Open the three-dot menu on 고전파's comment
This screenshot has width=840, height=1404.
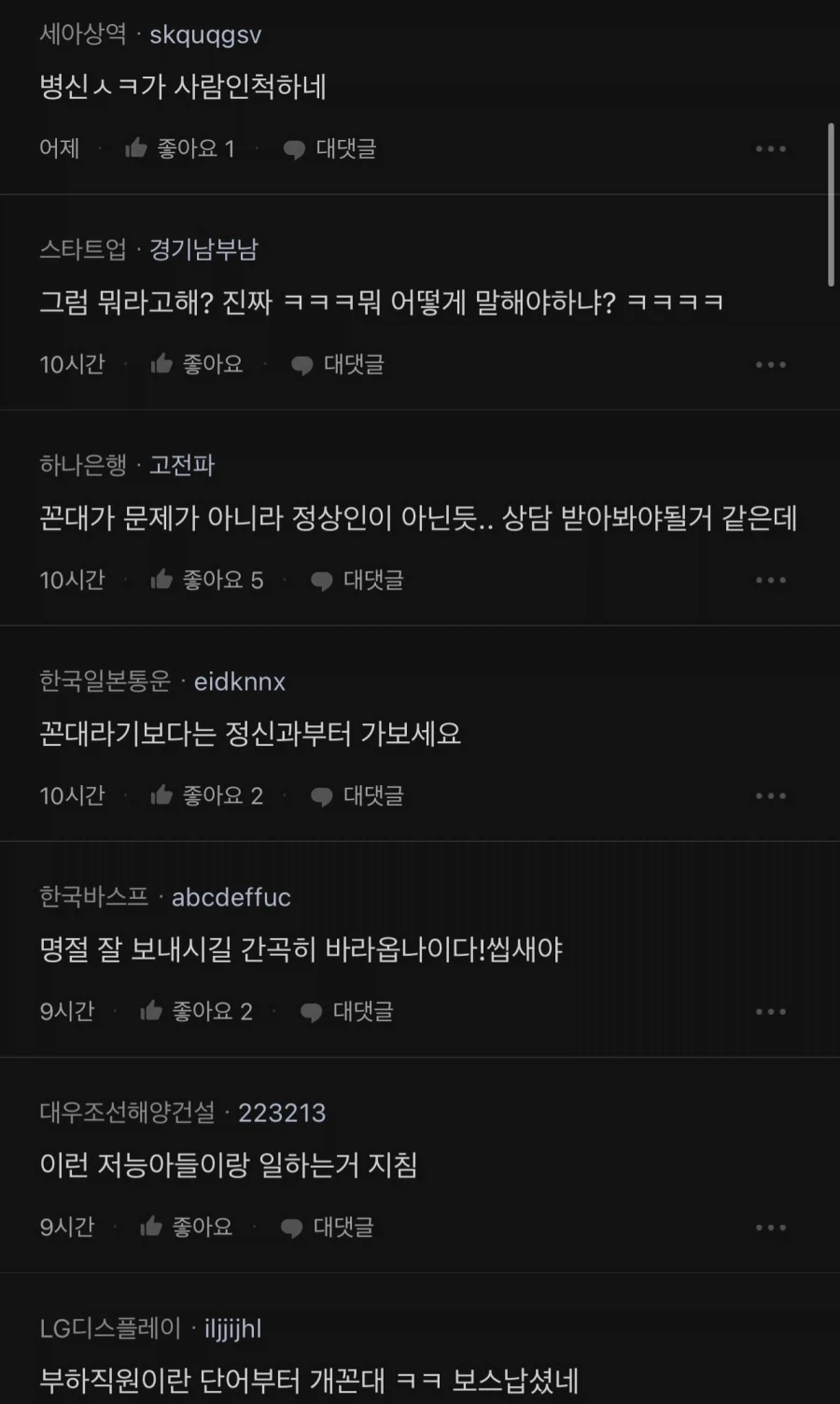(771, 580)
